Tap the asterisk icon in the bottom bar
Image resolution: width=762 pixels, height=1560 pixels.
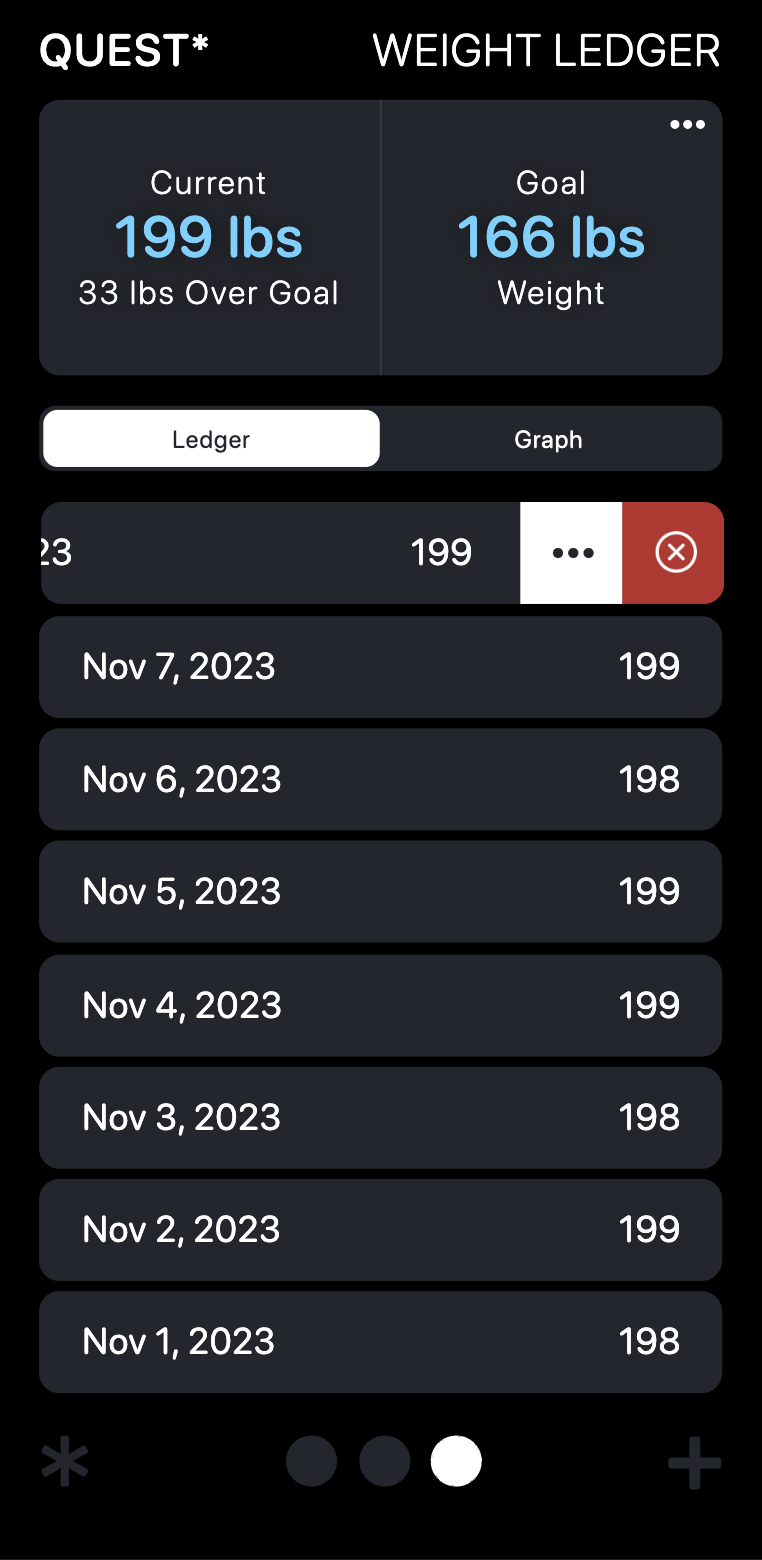coord(65,1462)
